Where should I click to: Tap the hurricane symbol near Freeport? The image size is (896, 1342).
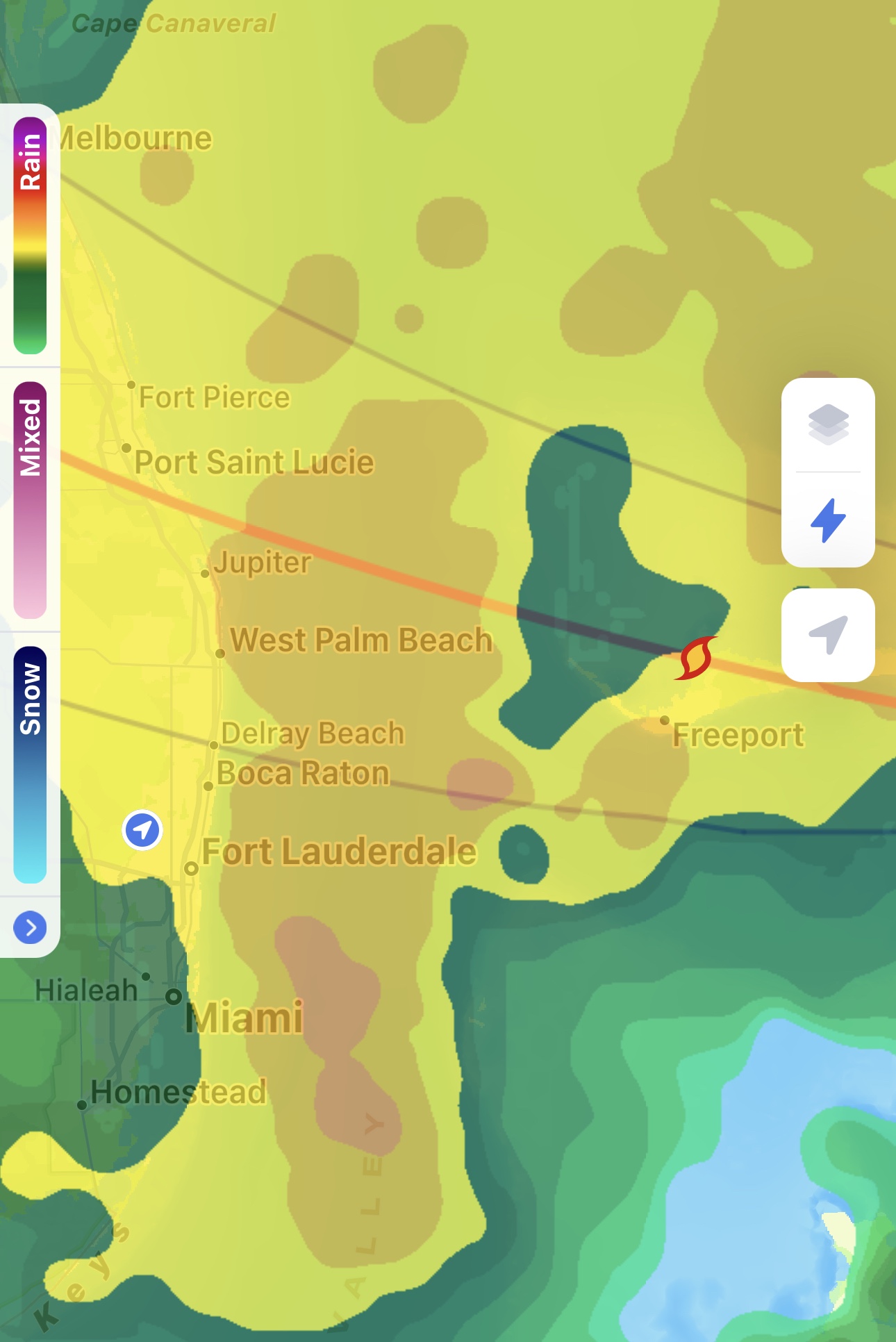(695, 657)
